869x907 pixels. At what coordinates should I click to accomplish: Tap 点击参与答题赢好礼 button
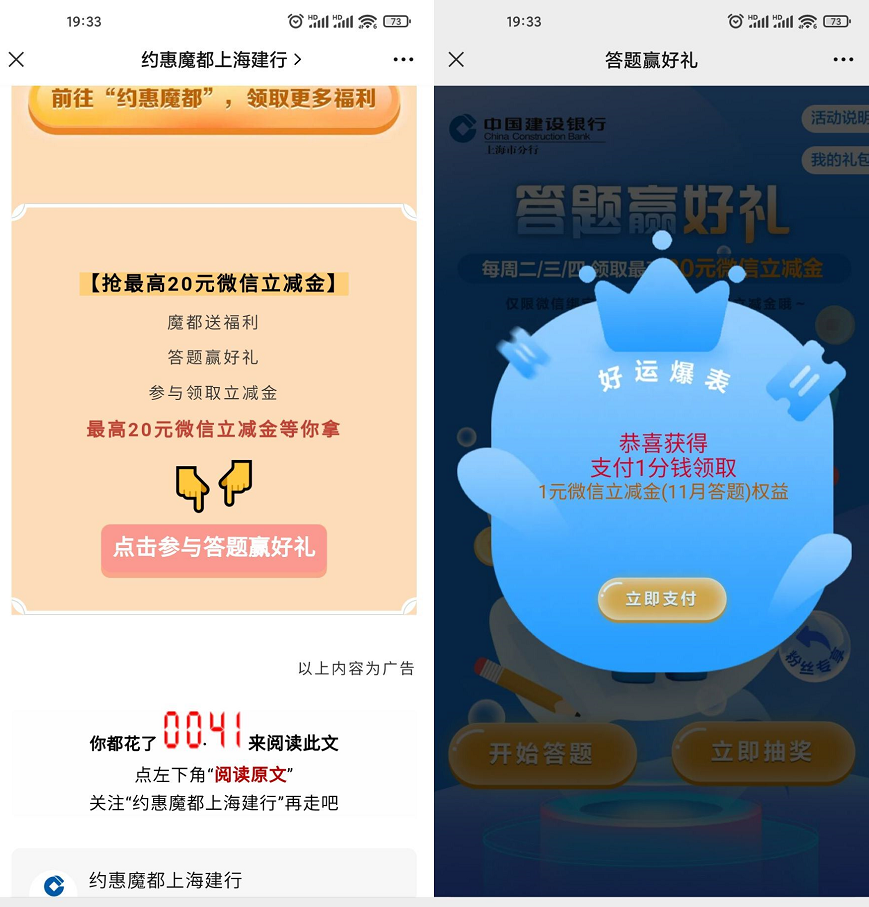[214, 548]
